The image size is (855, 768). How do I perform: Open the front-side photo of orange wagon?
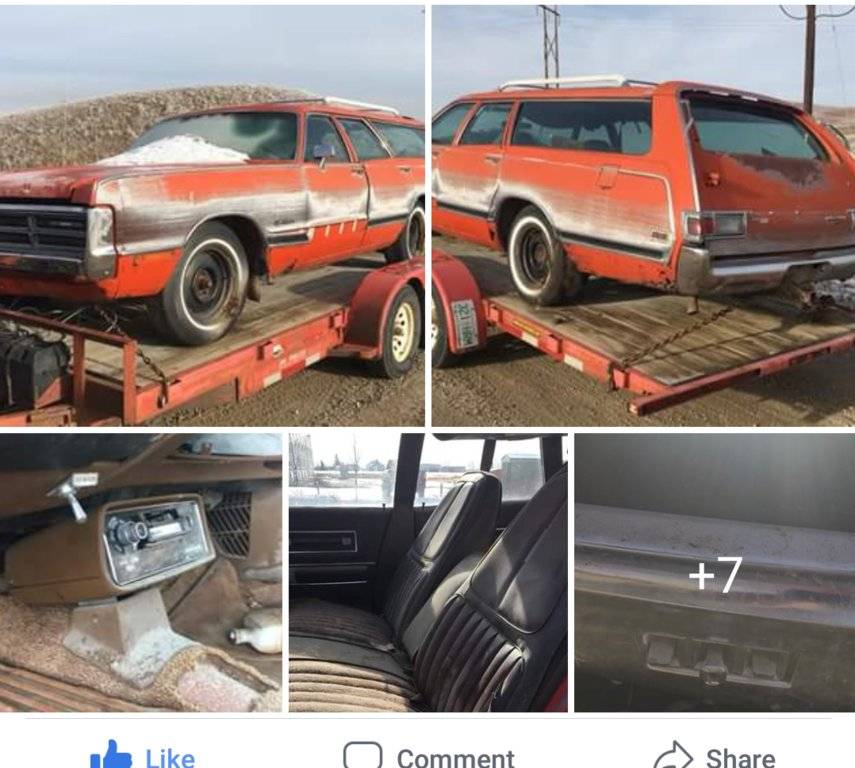[212, 215]
